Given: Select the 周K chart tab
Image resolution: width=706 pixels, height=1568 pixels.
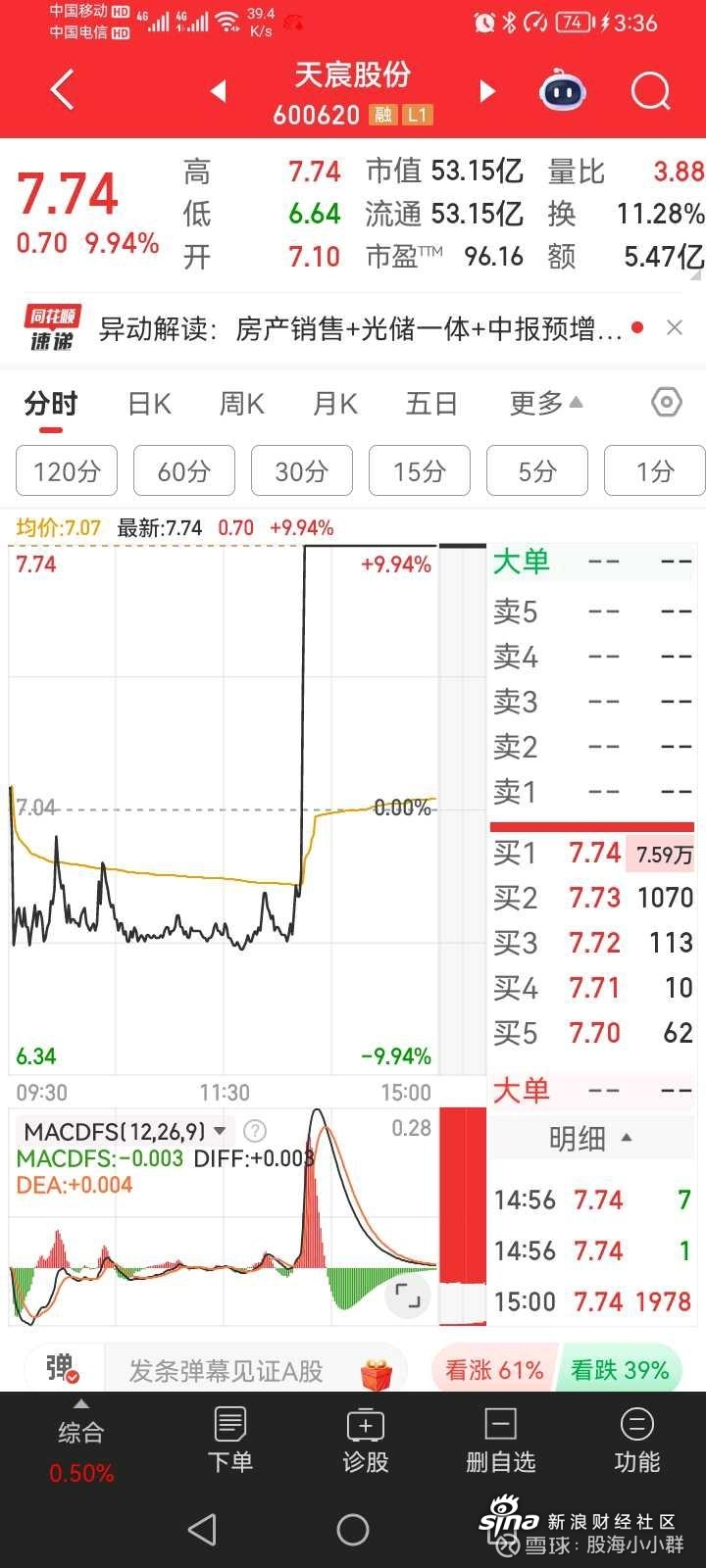Looking at the screenshot, I should coord(242,403).
